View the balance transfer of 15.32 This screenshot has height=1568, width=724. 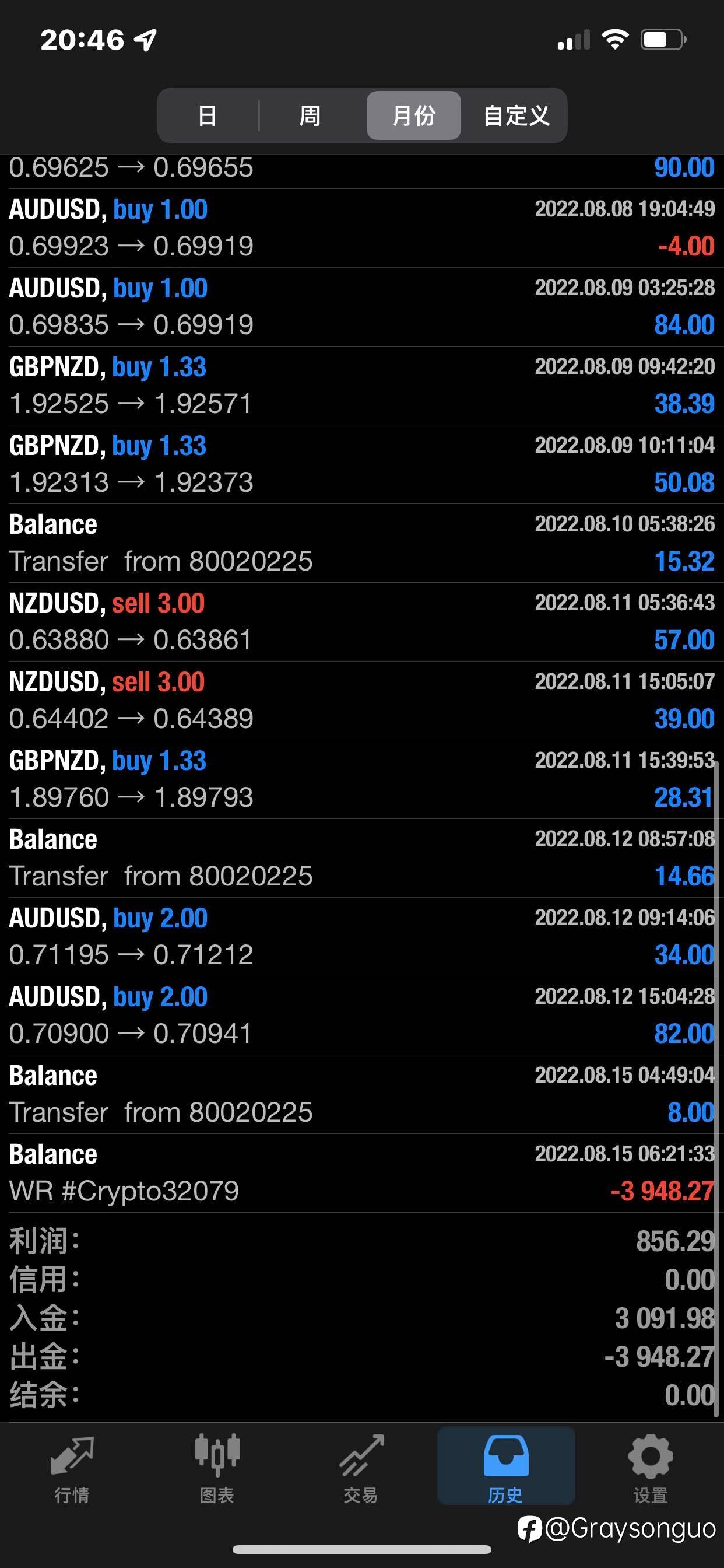coord(361,543)
